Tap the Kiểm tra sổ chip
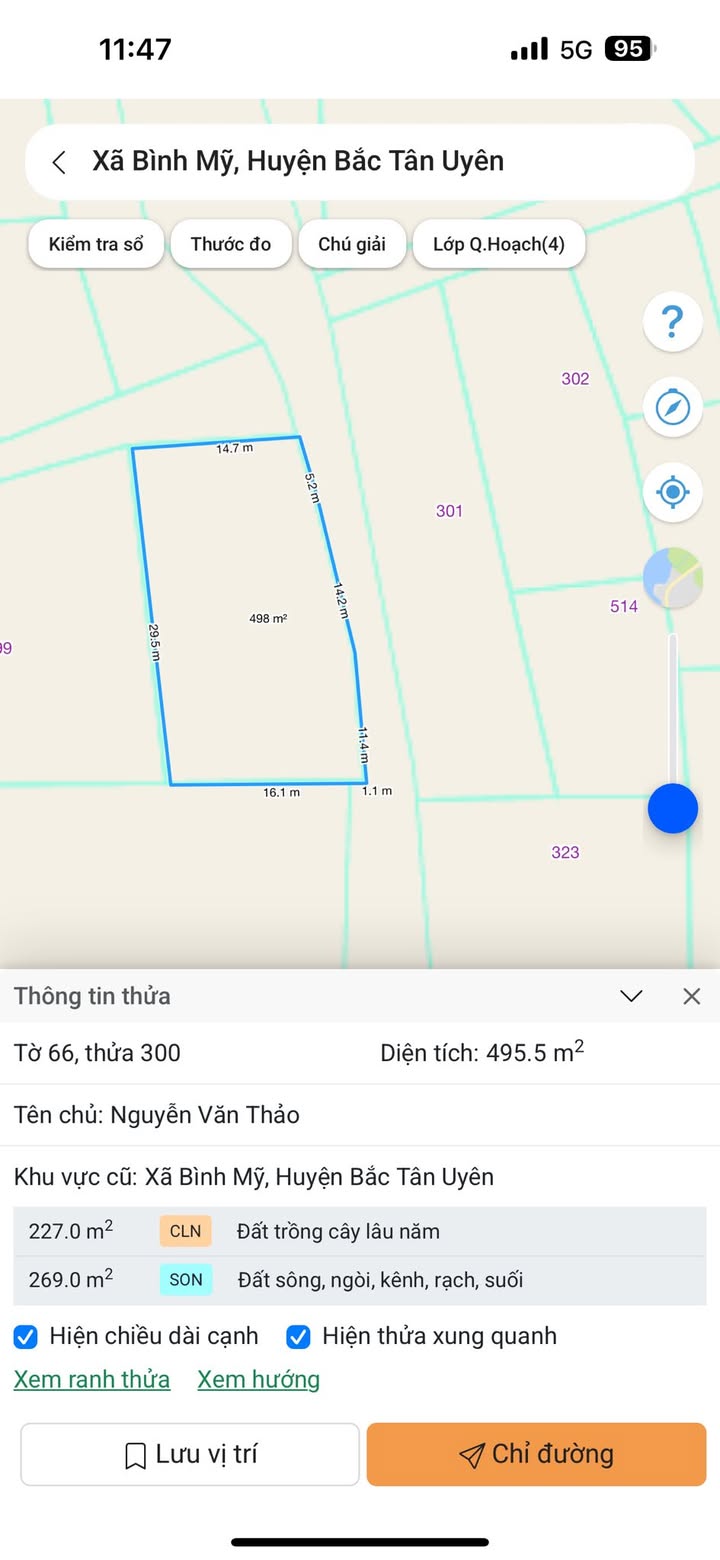 coord(96,244)
